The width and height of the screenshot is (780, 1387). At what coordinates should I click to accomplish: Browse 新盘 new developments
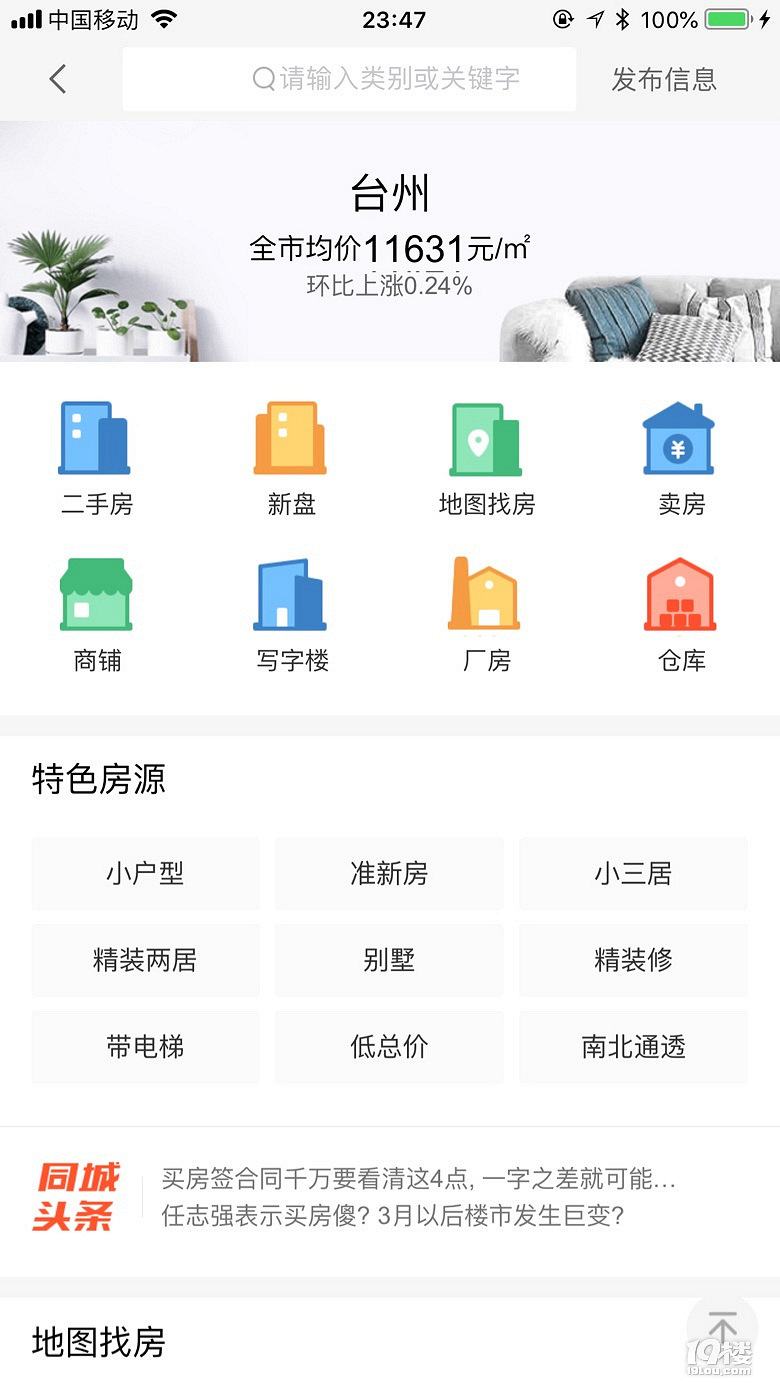291,459
